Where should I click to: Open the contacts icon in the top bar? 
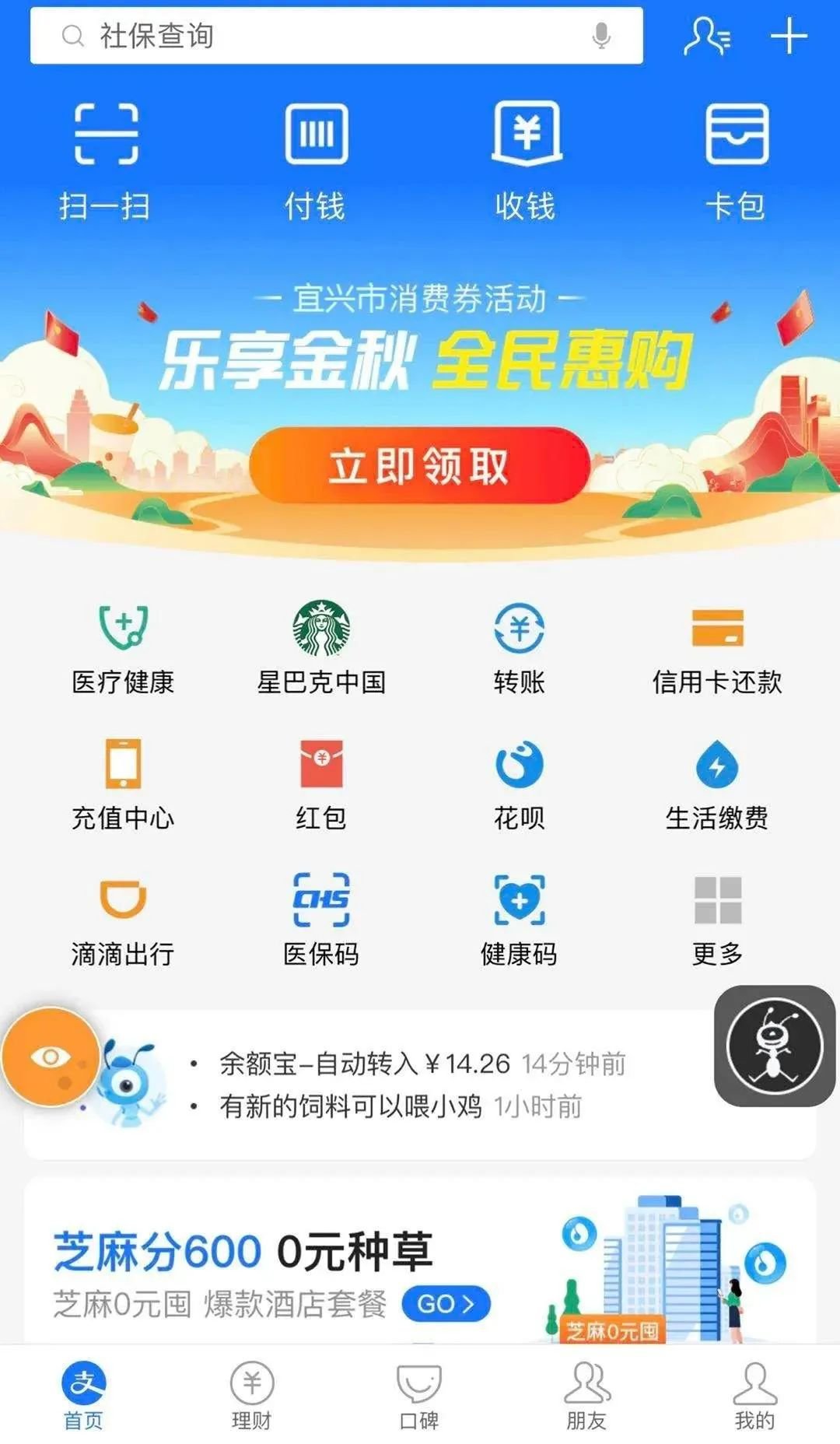(706, 37)
